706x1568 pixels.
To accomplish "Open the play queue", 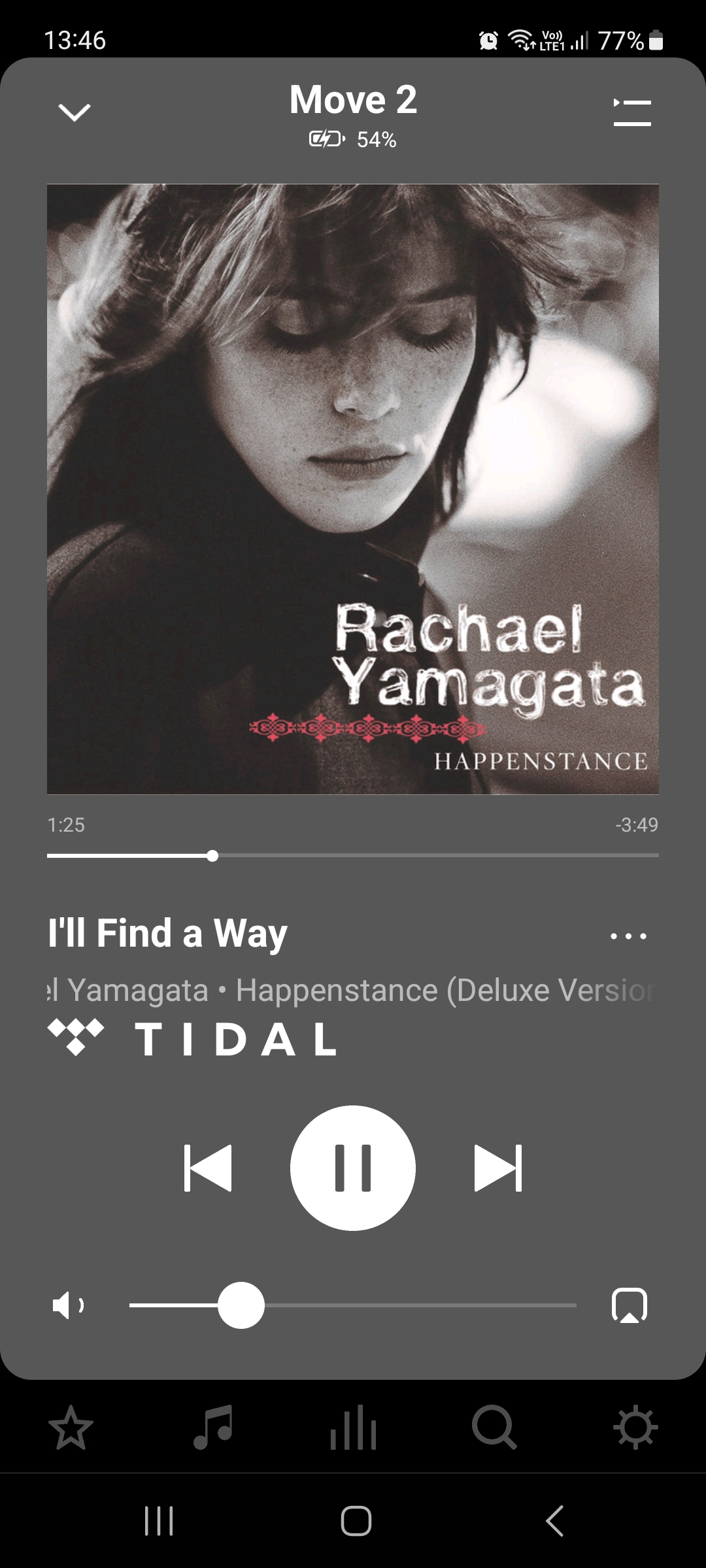I will [x=631, y=112].
